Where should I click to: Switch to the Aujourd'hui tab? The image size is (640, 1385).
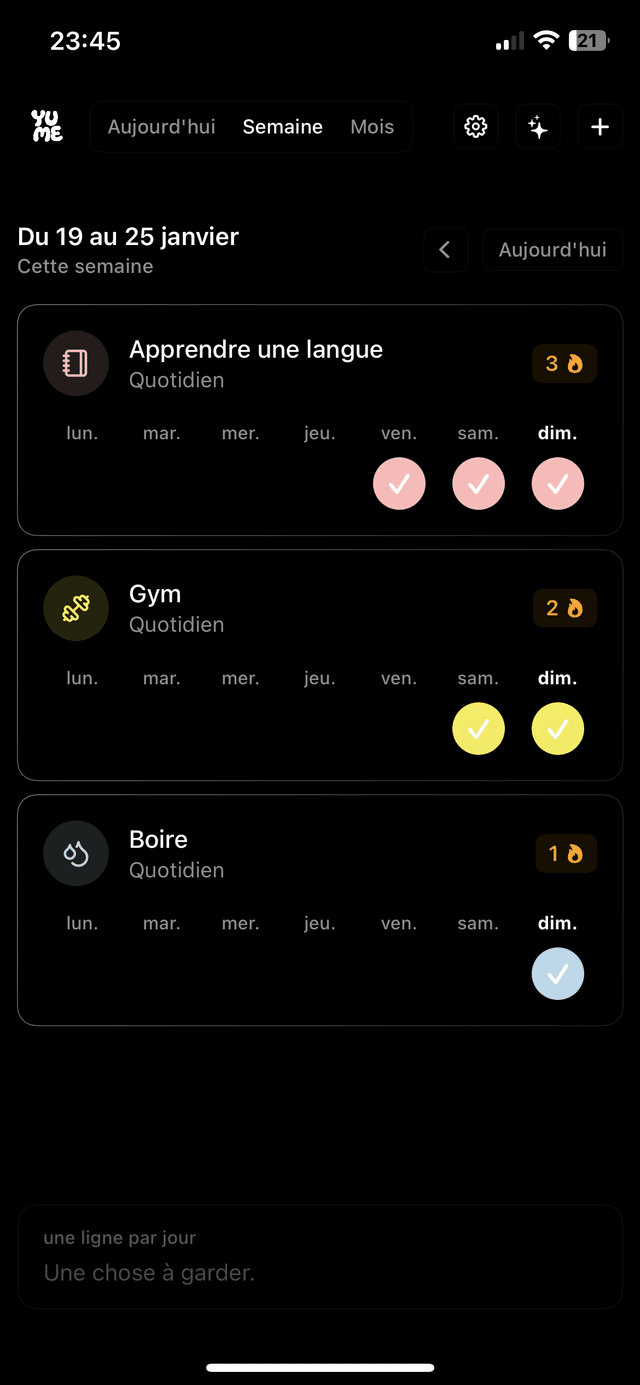tap(161, 127)
